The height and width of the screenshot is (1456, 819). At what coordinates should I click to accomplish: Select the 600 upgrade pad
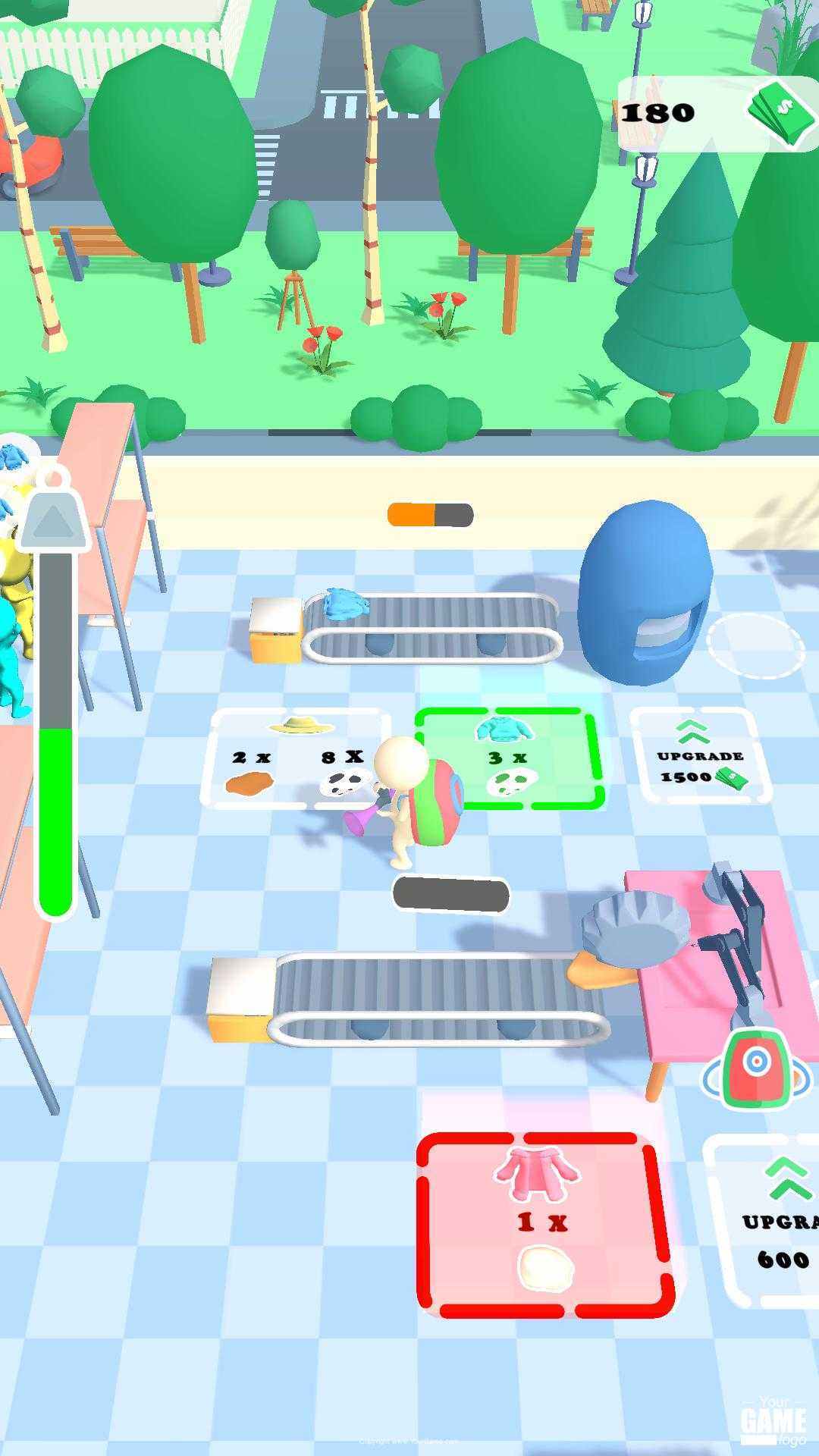pyautogui.click(x=762, y=1221)
